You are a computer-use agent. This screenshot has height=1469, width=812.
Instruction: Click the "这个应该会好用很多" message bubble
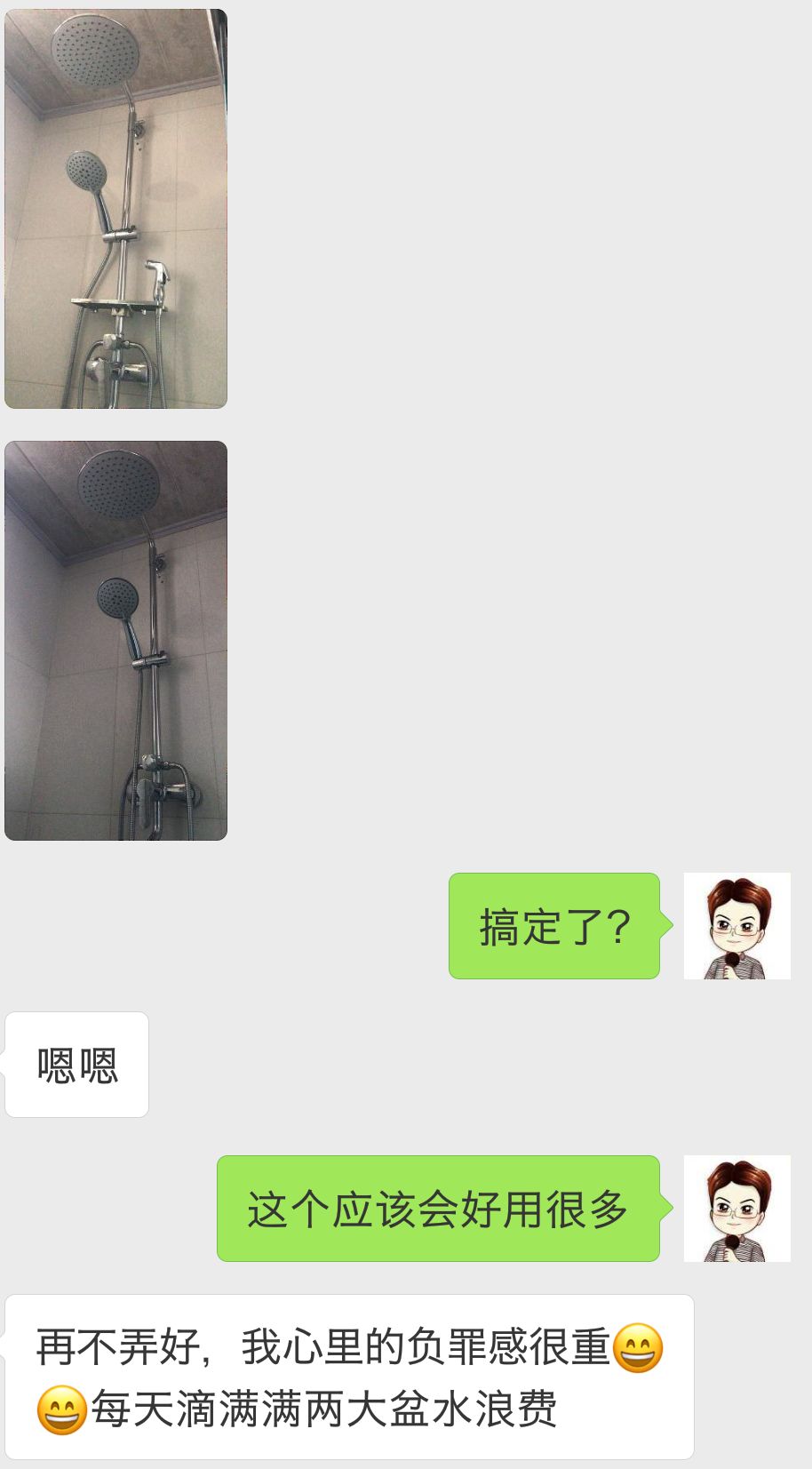(435, 1207)
